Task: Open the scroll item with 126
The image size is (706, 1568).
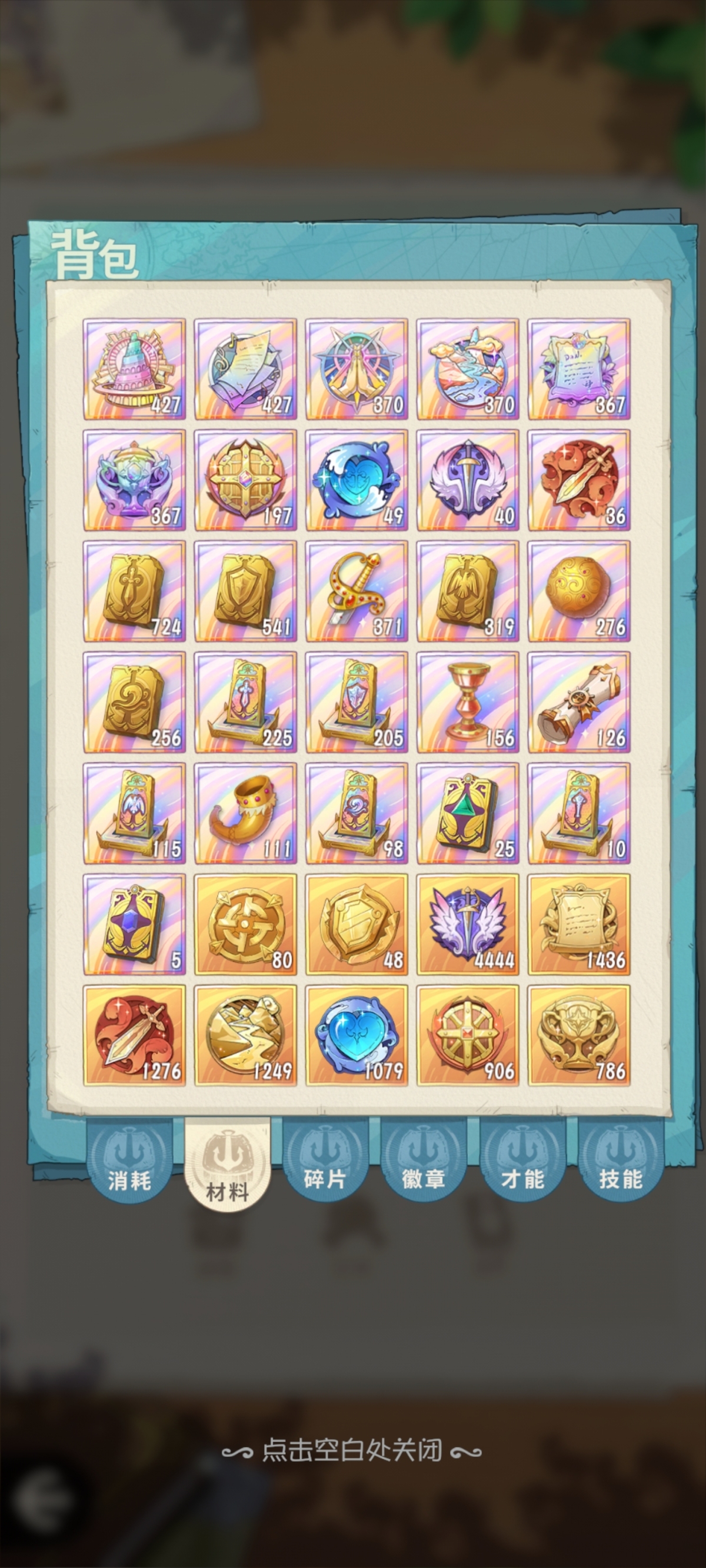Action: click(x=579, y=702)
